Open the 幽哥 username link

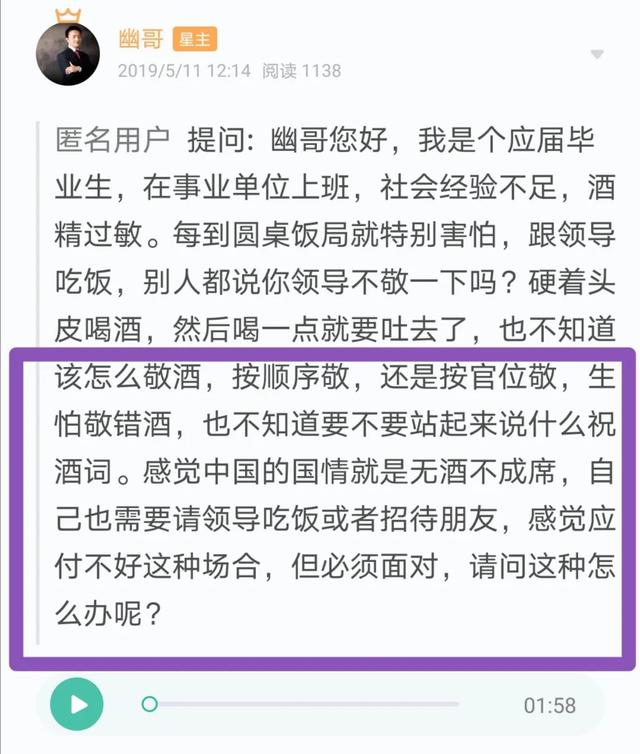[x=140, y=38]
